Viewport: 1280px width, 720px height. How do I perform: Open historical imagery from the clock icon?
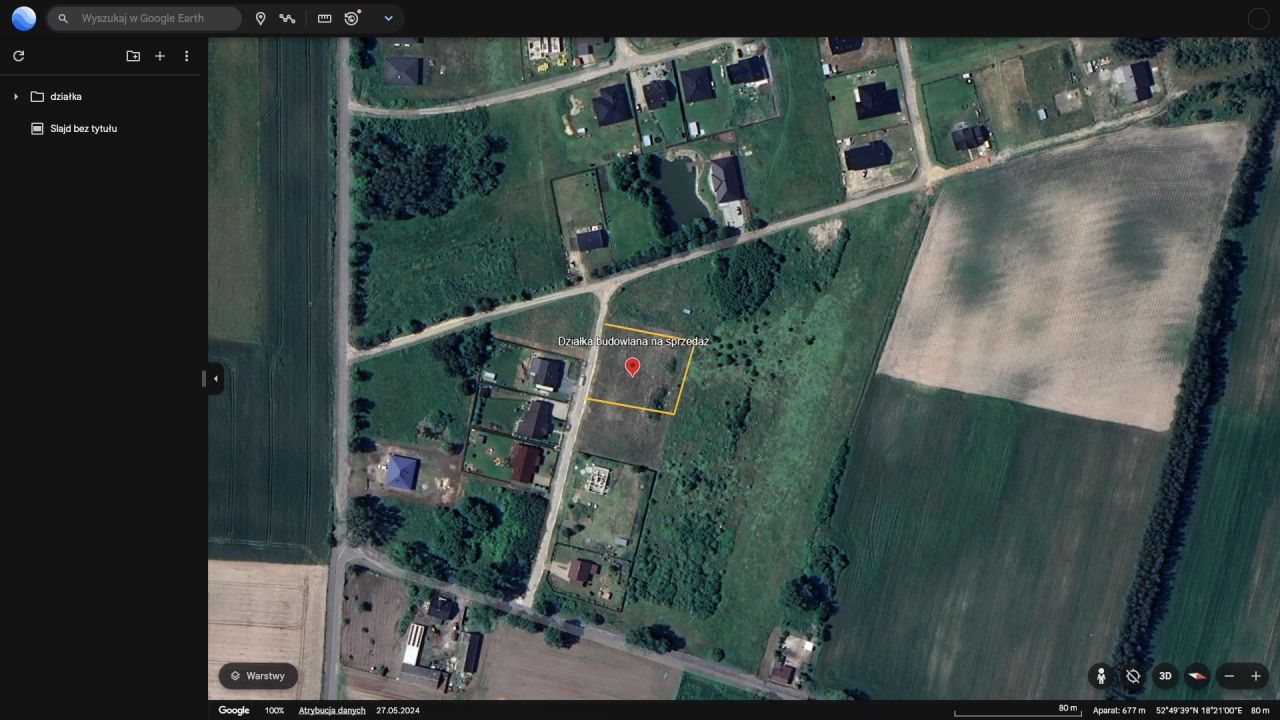(352, 18)
